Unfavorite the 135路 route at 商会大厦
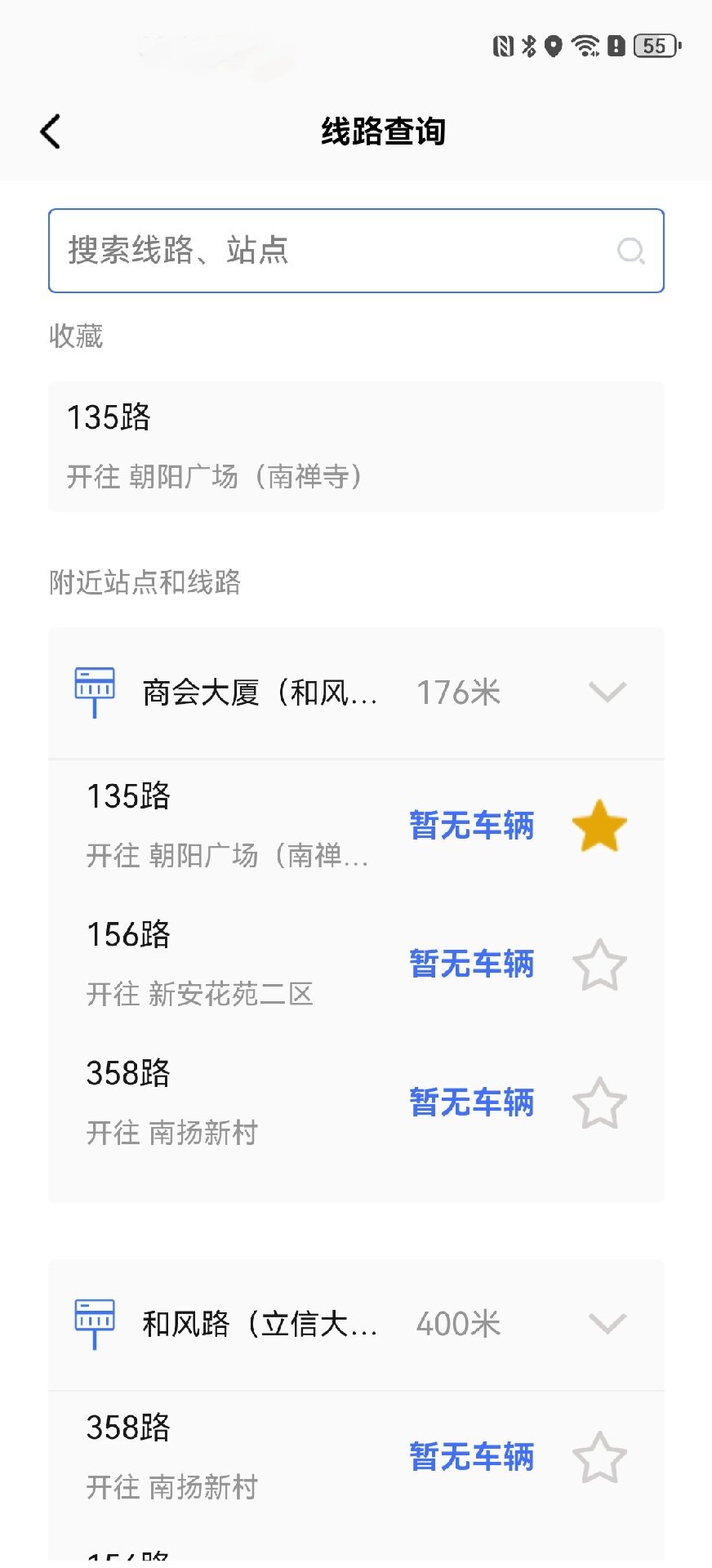This screenshot has width=712, height=1568. 599,826
